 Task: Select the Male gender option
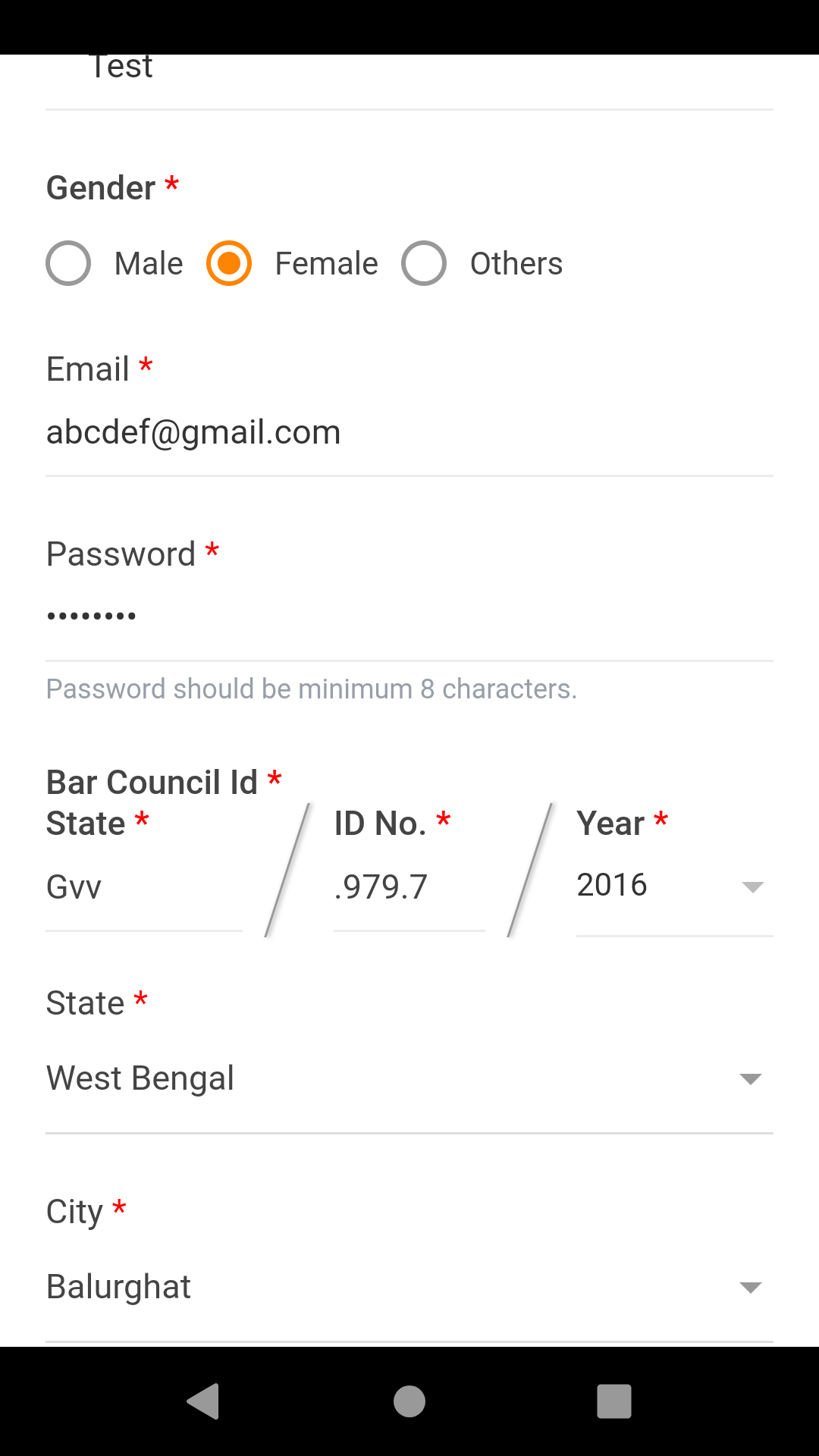[x=68, y=263]
